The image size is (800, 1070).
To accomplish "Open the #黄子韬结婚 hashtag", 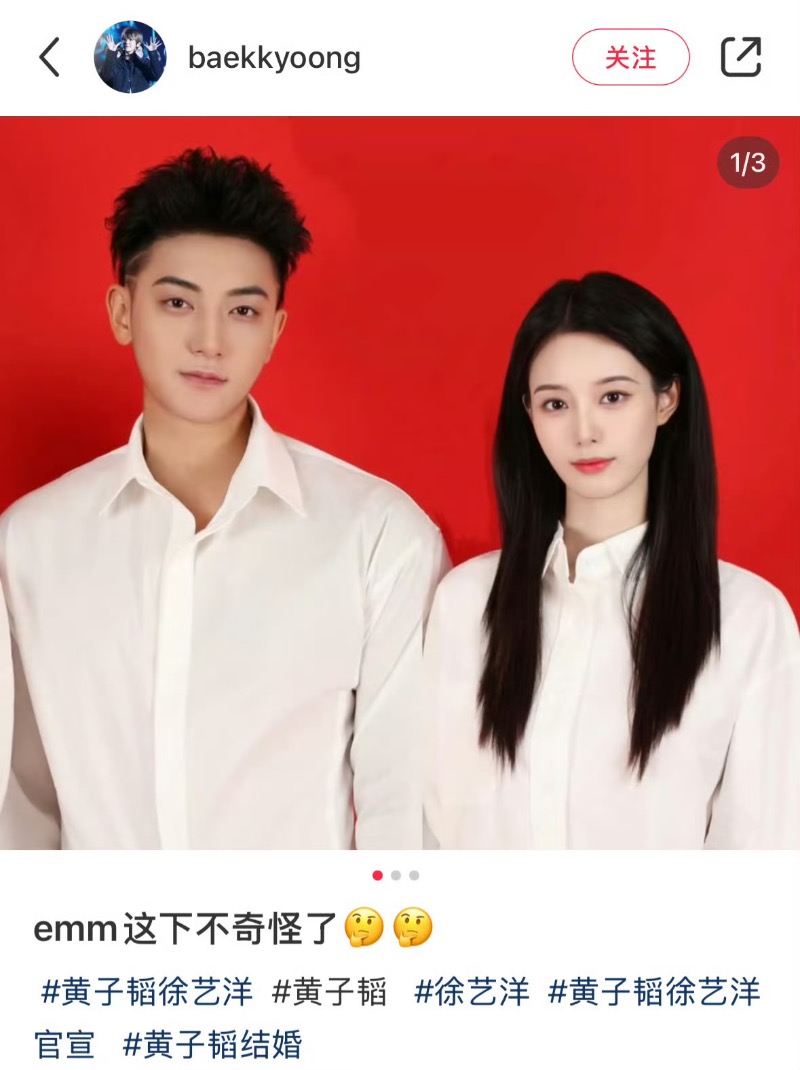I will point(212,1045).
